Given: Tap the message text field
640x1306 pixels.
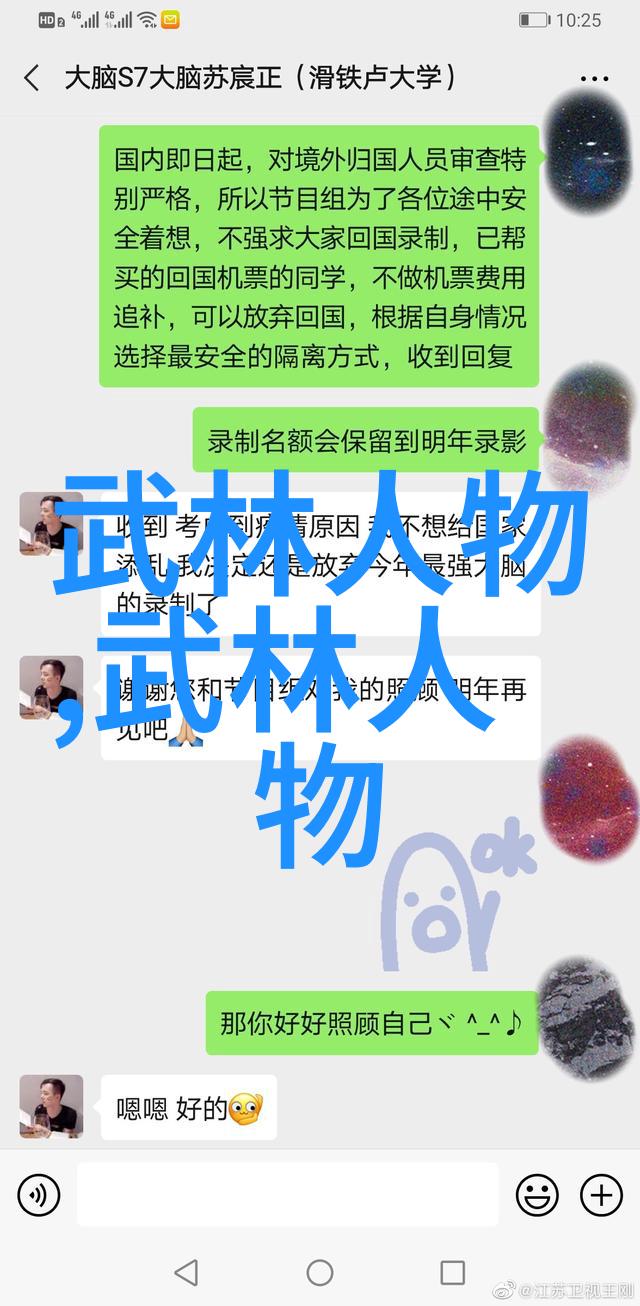Looking at the screenshot, I should [287, 1195].
